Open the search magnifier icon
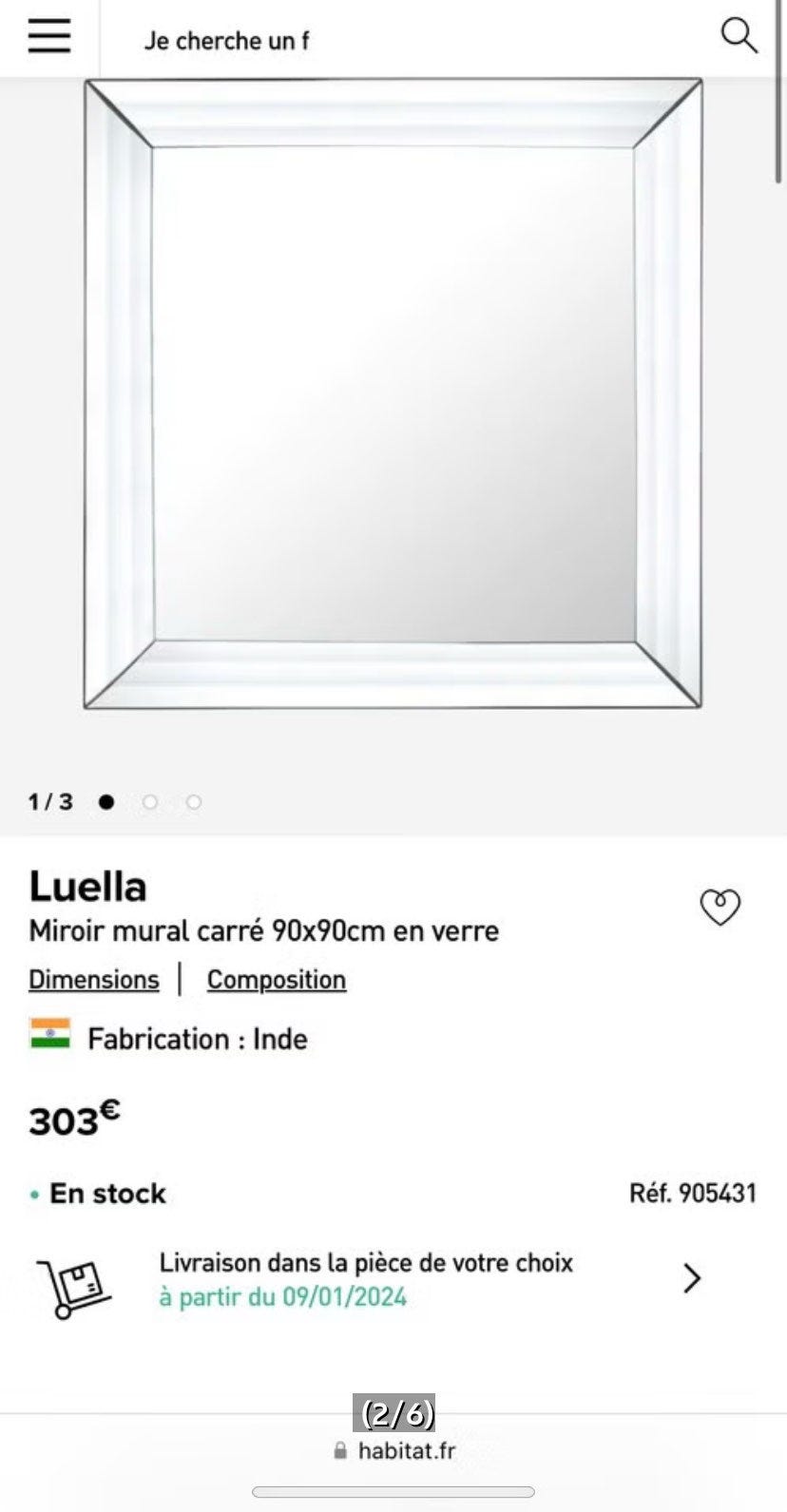Viewport: 787px width, 1512px height. [x=738, y=36]
